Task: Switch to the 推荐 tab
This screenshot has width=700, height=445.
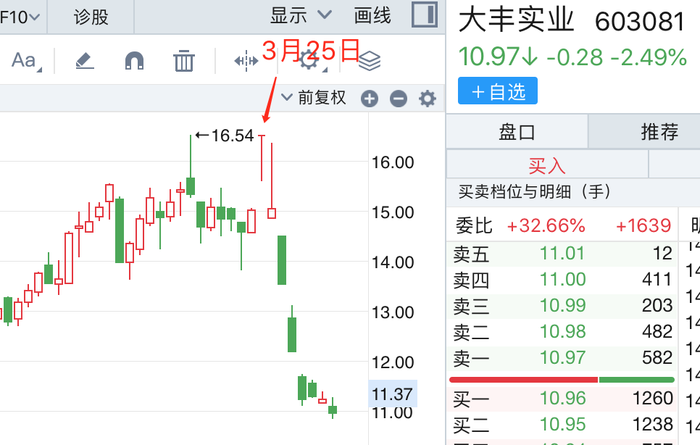Action: pyautogui.click(x=658, y=131)
